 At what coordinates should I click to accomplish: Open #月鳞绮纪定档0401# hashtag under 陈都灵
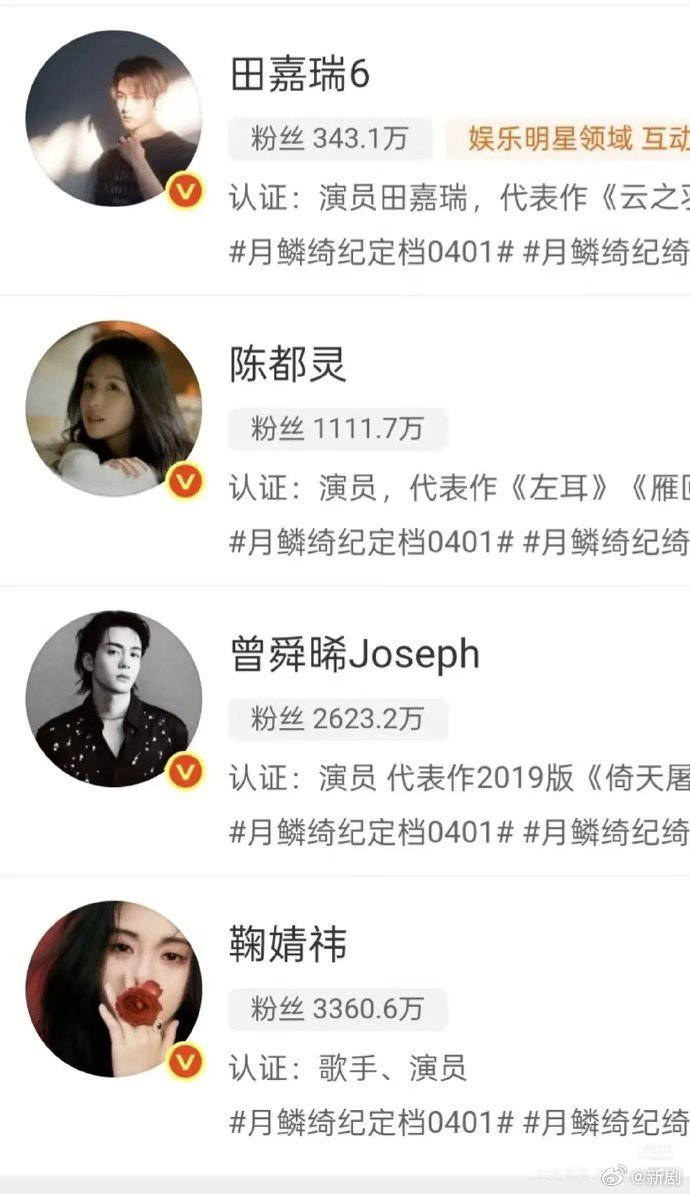tap(372, 542)
